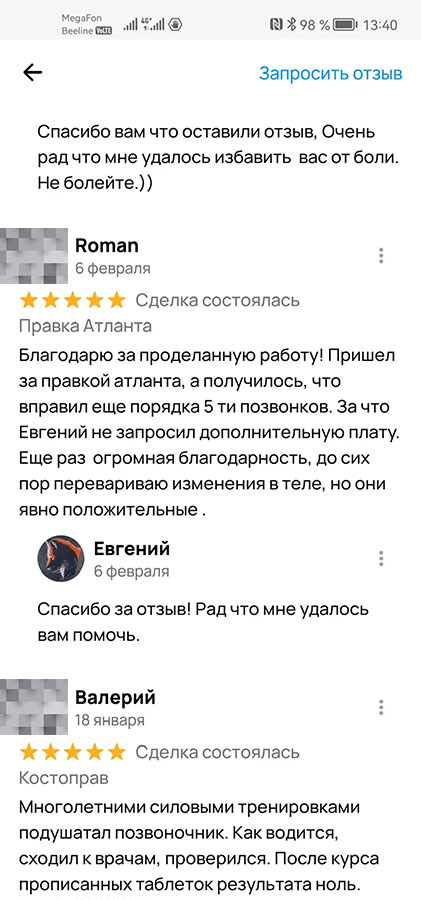Open Валерий's profile avatar
The image size is (421, 900).
[34, 707]
